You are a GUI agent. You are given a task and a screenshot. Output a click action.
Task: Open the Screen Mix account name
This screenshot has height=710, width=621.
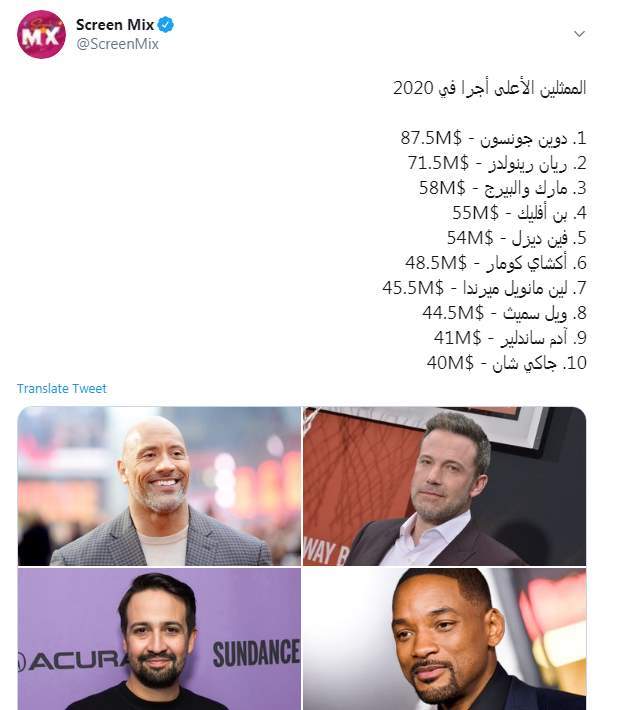pos(115,24)
